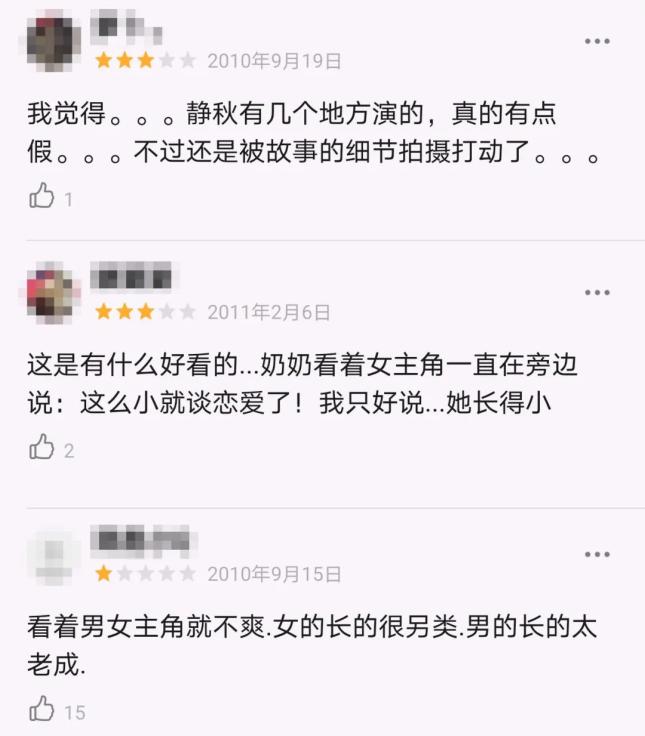Screen dimensions: 645x736
Task: Open reviewer avatar on 2011年2月6日 review
Action: pyautogui.click(x=53, y=292)
